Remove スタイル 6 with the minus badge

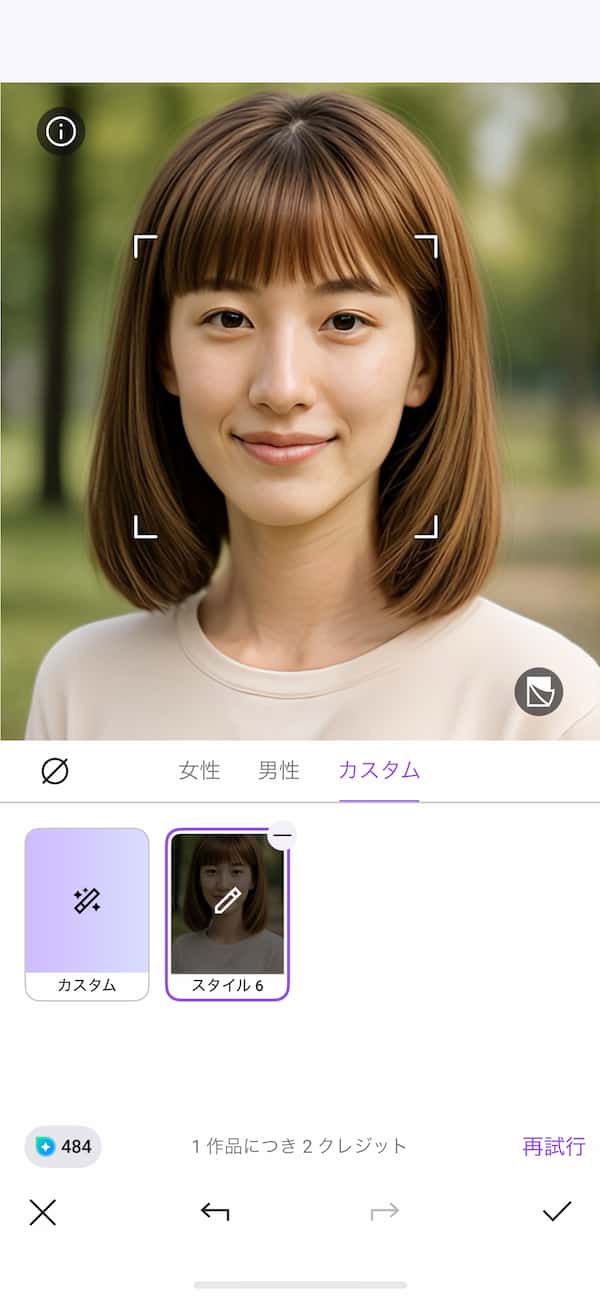pos(282,834)
